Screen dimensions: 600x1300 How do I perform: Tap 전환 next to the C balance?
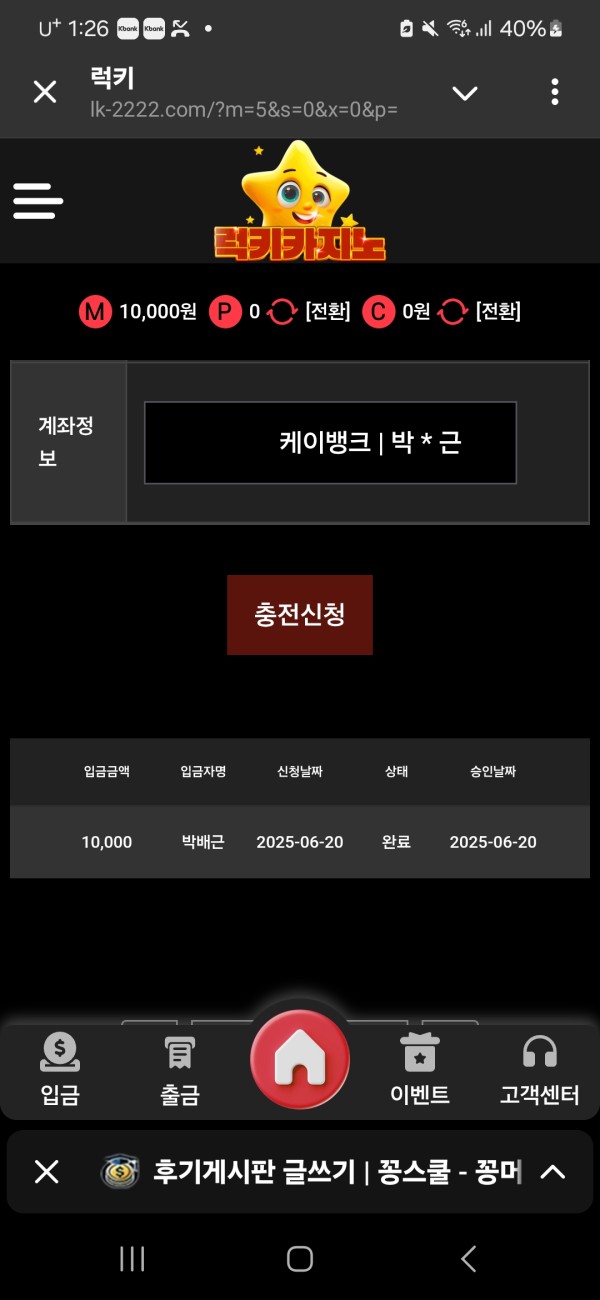pos(498,312)
